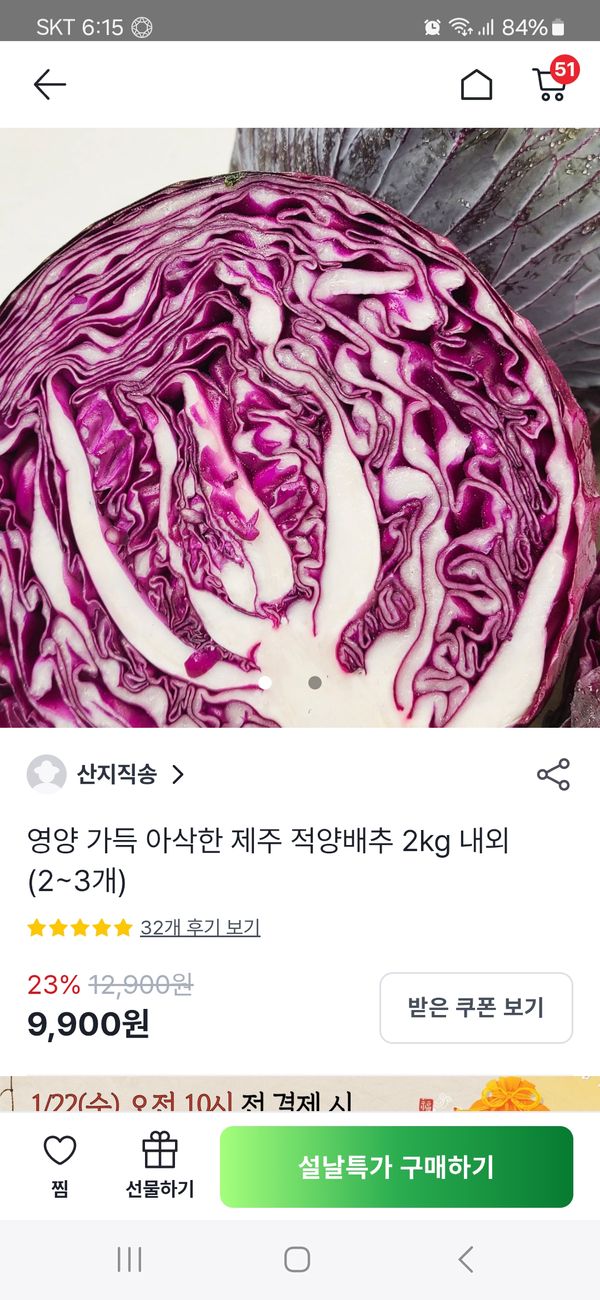The width and height of the screenshot is (600, 1300).
Task: View the 32개 후기 보기 reviews link
Action: click(200, 927)
